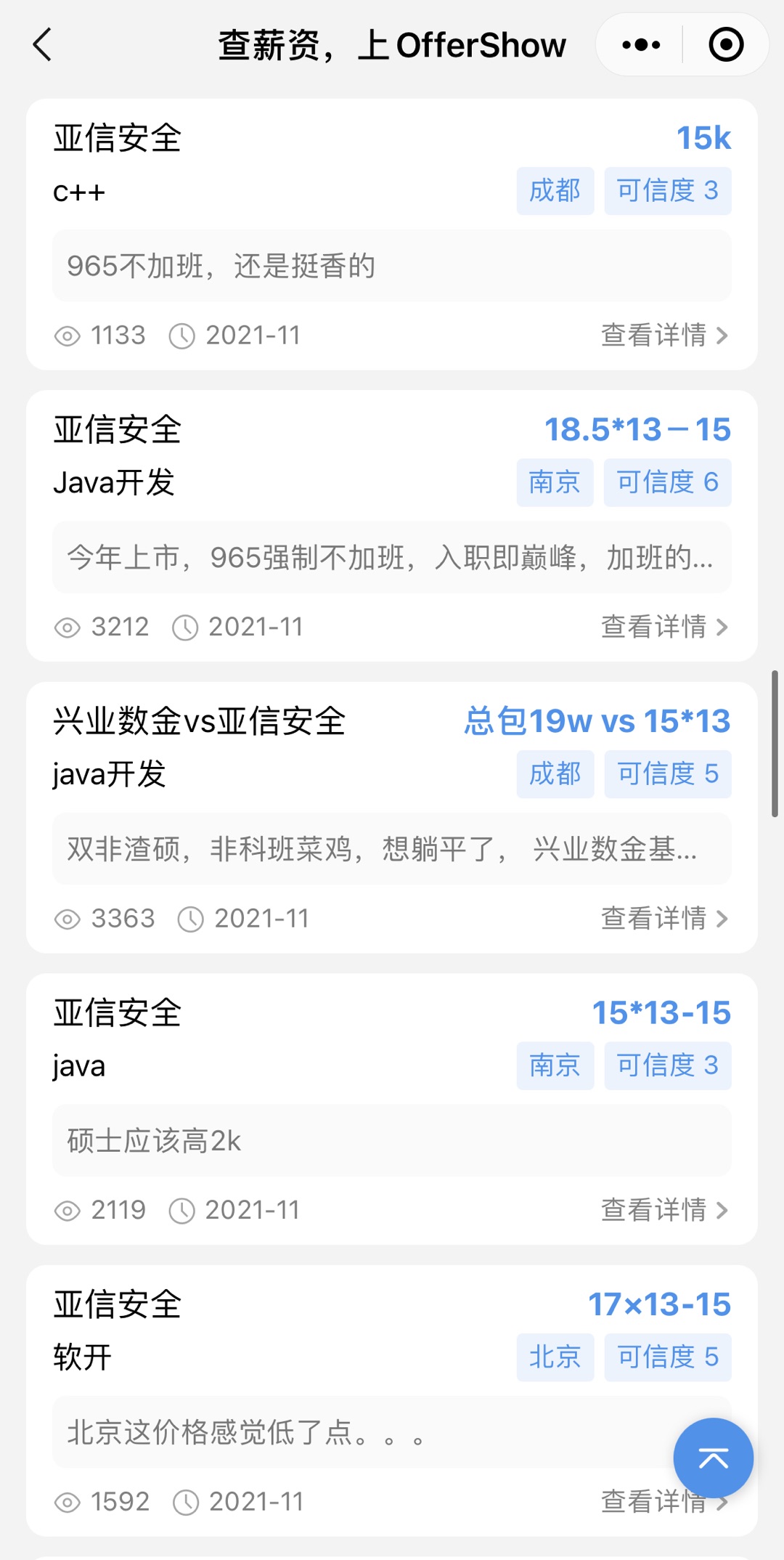The height and width of the screenshot is (1560, 784).
Task: Open the 兴业数金vs亚信安全 comparison card
Action: (392, 817)
